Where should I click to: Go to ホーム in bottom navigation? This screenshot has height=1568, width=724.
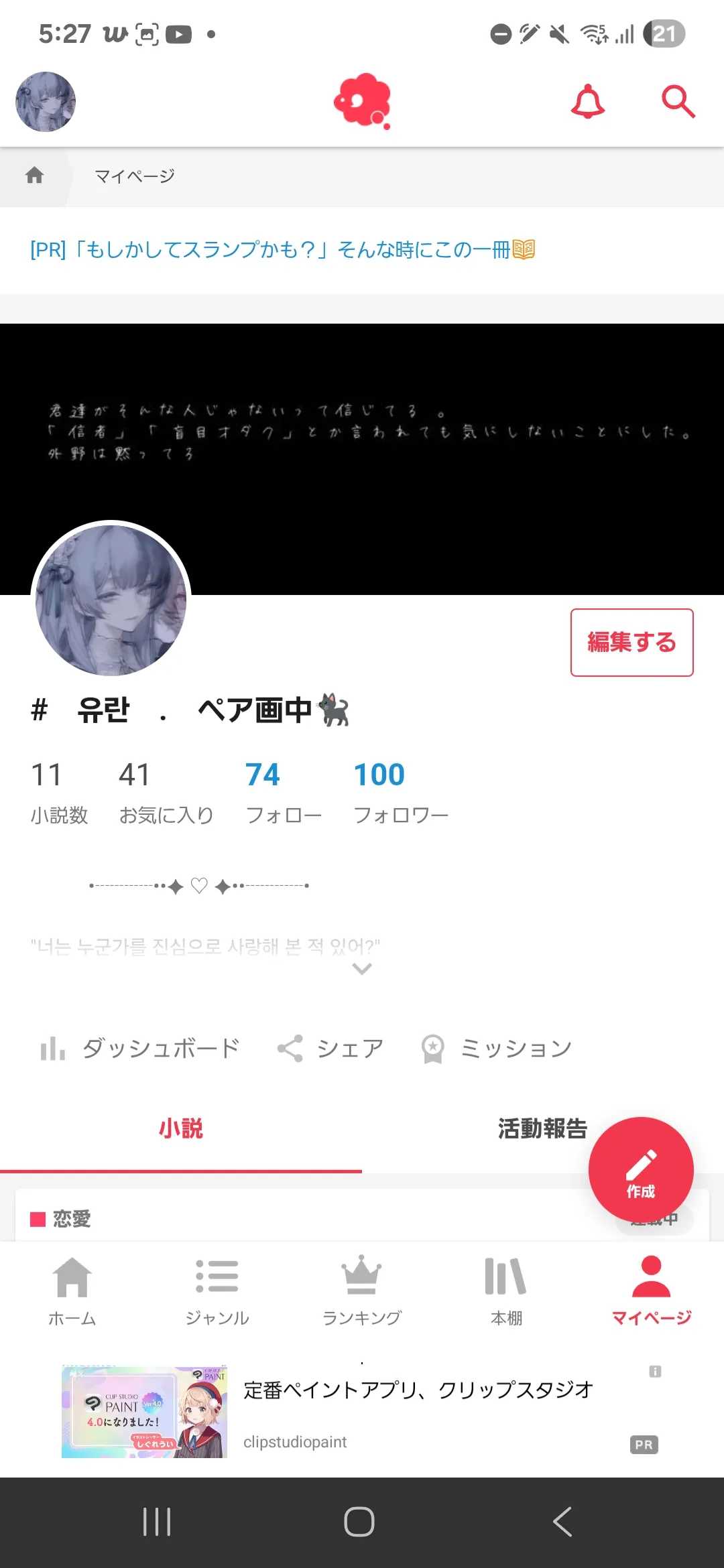(72, 1290)
